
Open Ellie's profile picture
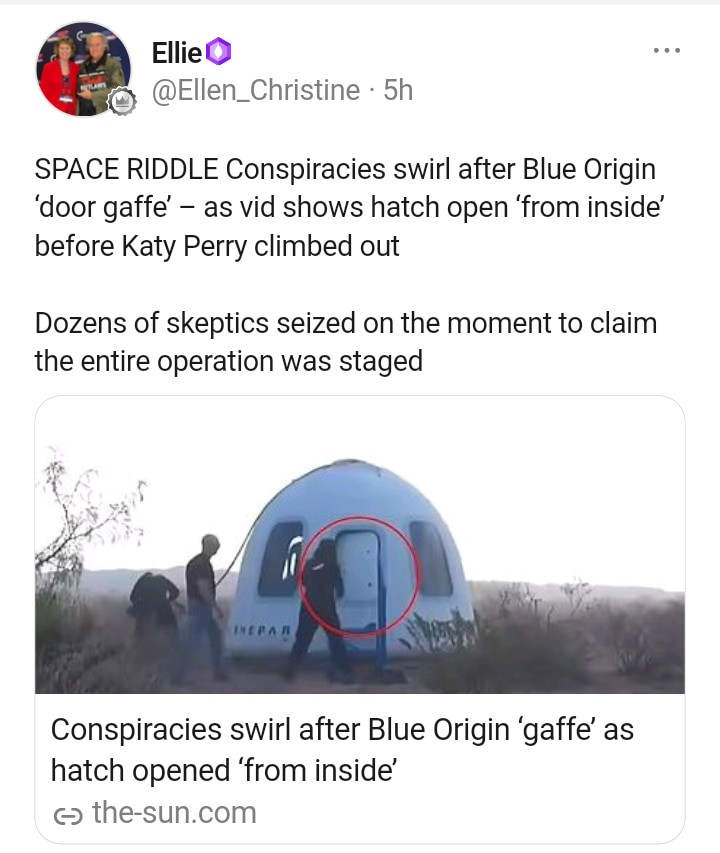pos(84,69)
